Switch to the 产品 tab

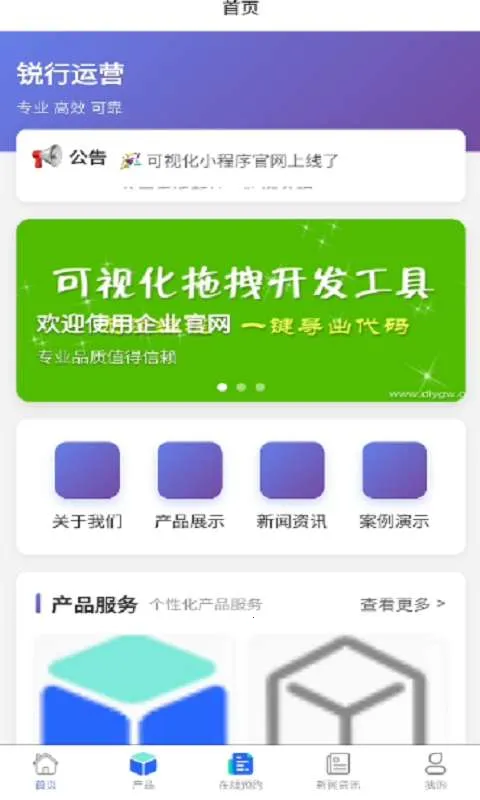coord(143,771)
